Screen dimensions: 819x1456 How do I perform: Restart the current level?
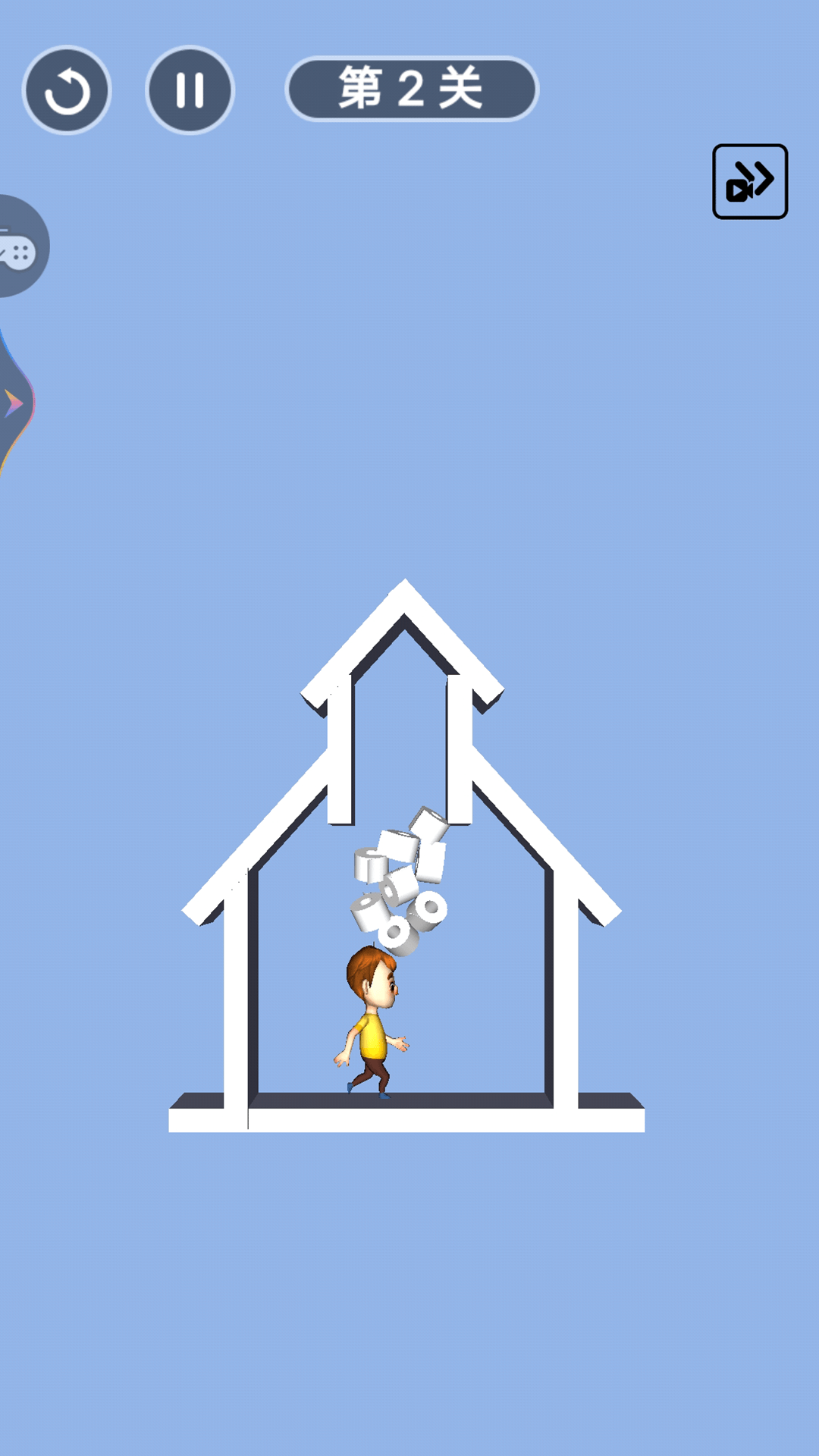[x=67, y=90]
